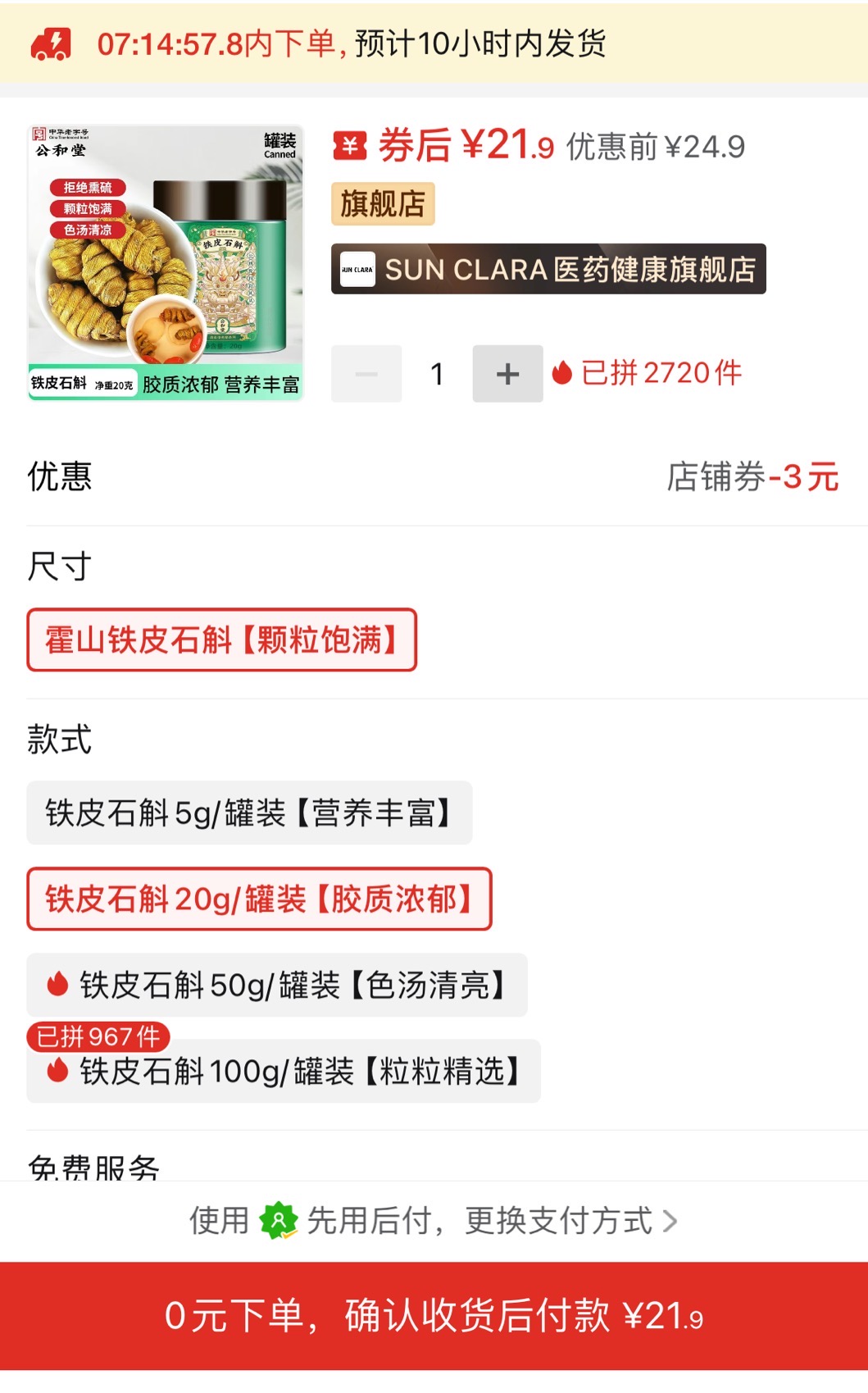This screenshot has width=868, height=1393.
Task: Open the product image thumbnail
Action: [166, 262]
